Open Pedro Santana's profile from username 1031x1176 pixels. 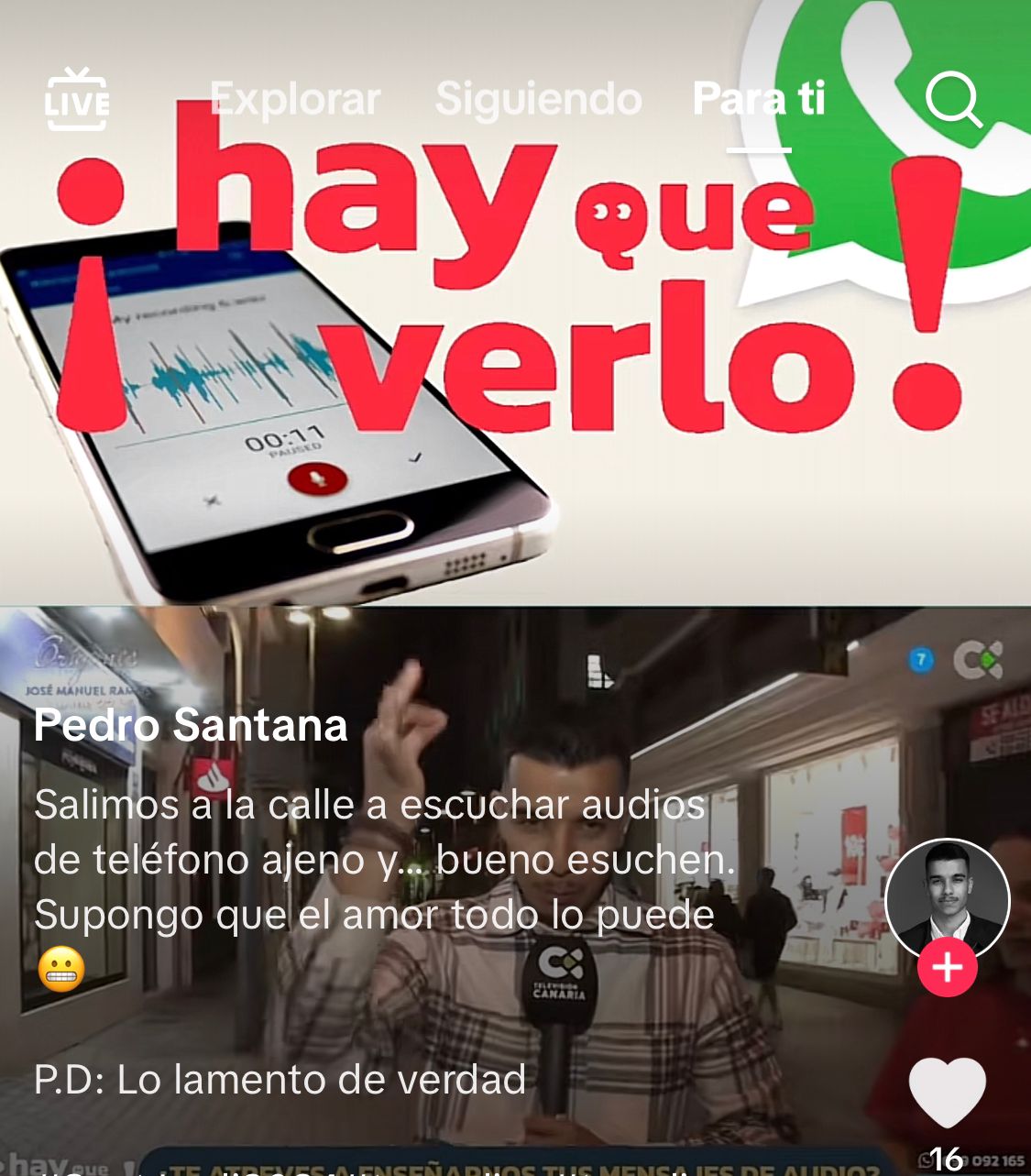pyautogui.click(x=191, y=725)
